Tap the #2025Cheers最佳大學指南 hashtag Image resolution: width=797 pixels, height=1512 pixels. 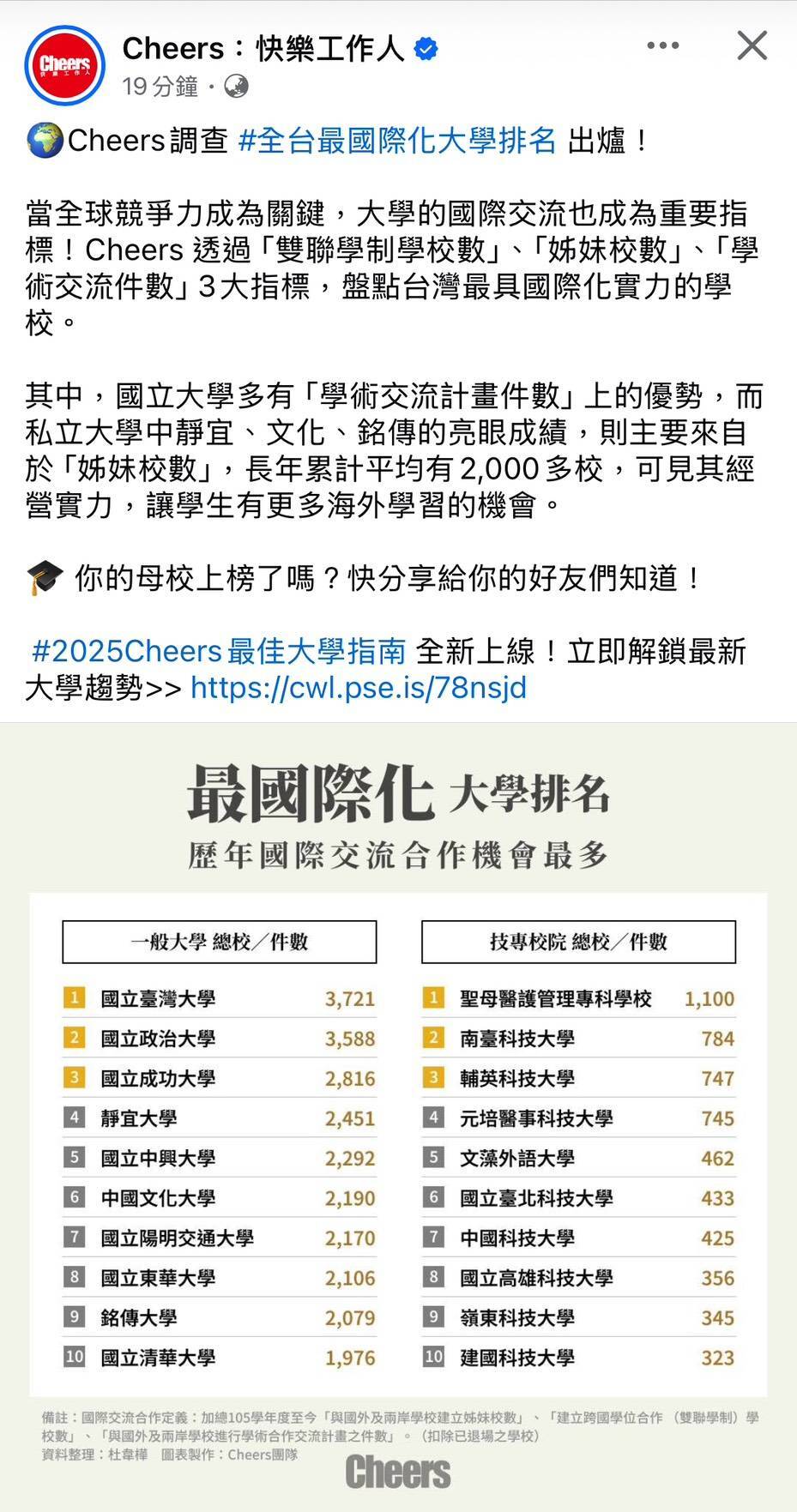(219, 652)
